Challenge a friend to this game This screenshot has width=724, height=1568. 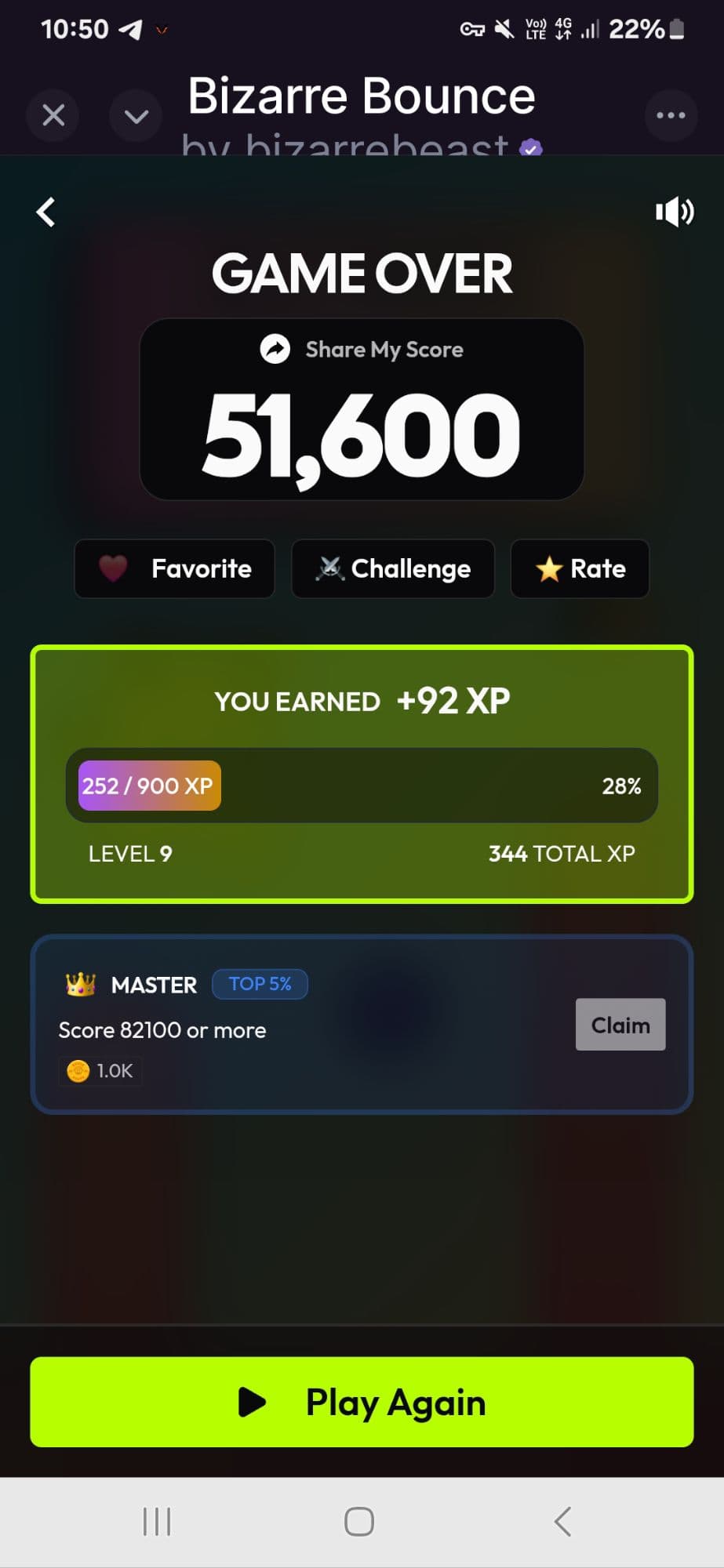[x=393, y=568]
